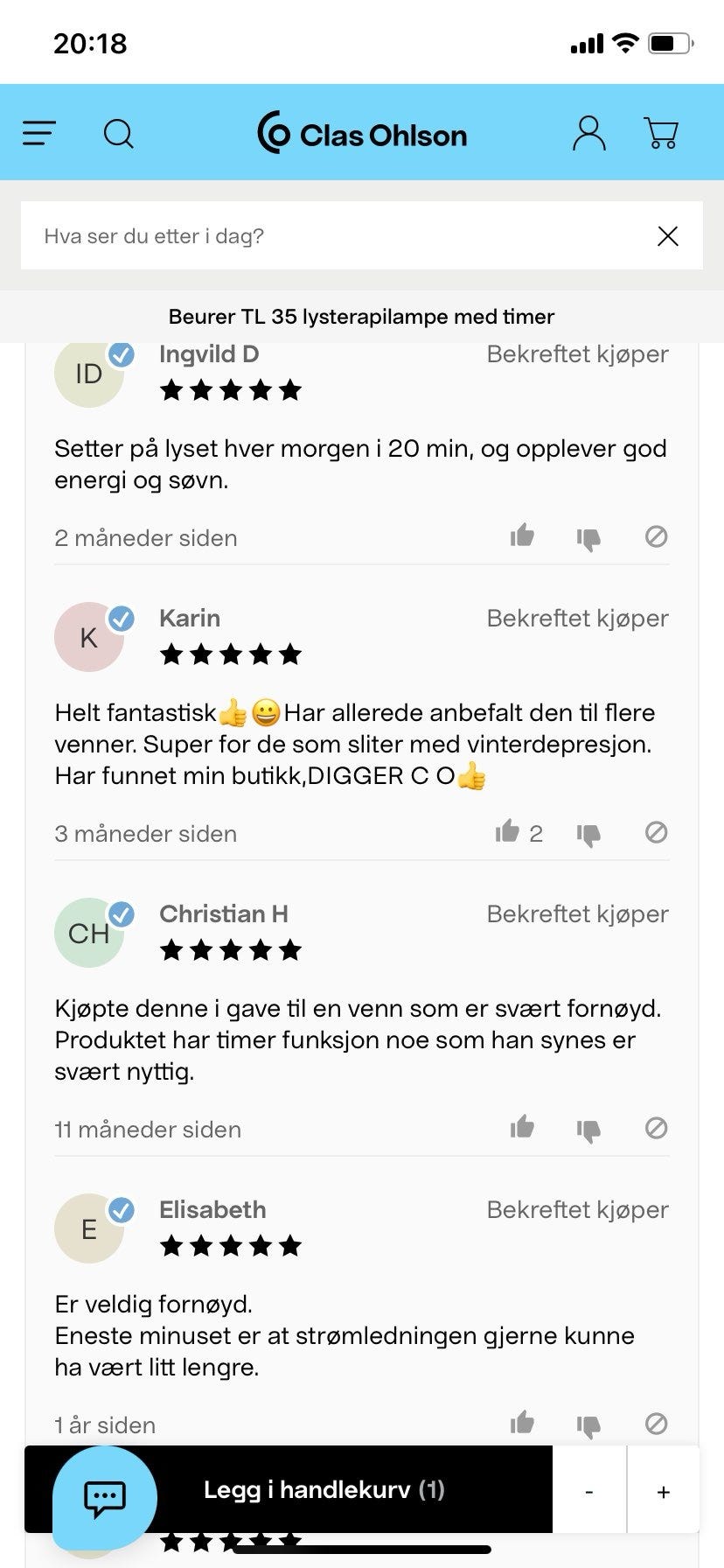The width and height of the screenshot is (724, 1568).
Task: Click the Clas Ohlson logo
Action: 362,133
